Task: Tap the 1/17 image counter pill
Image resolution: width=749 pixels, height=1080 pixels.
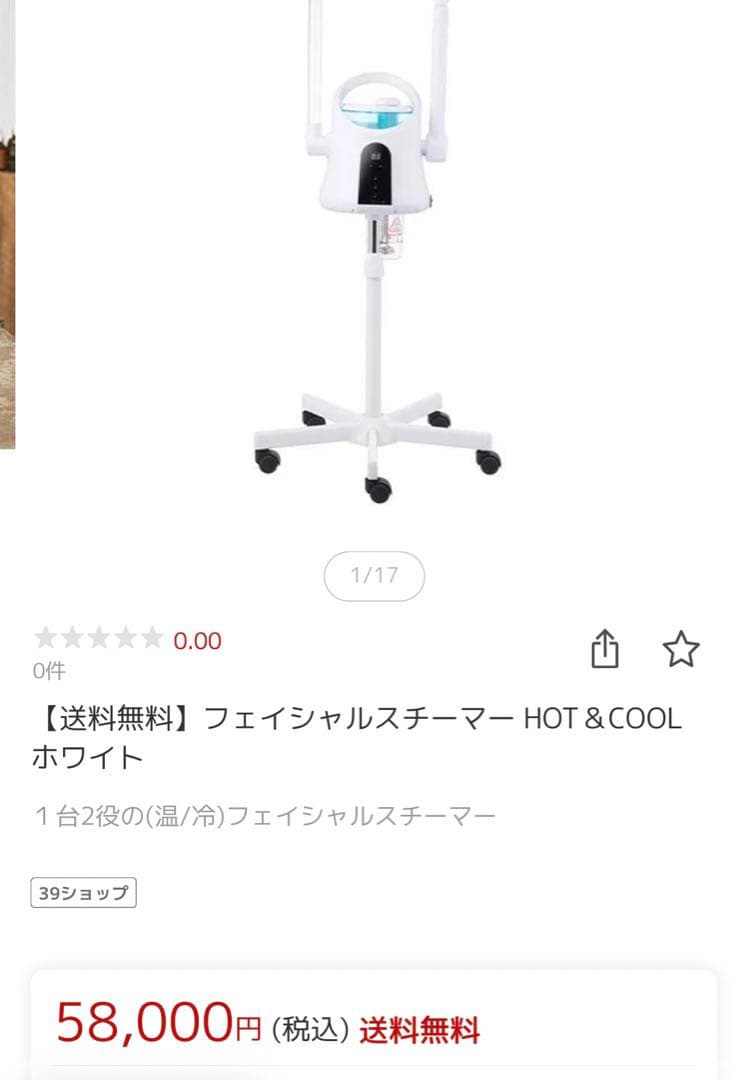Action: 374,575
